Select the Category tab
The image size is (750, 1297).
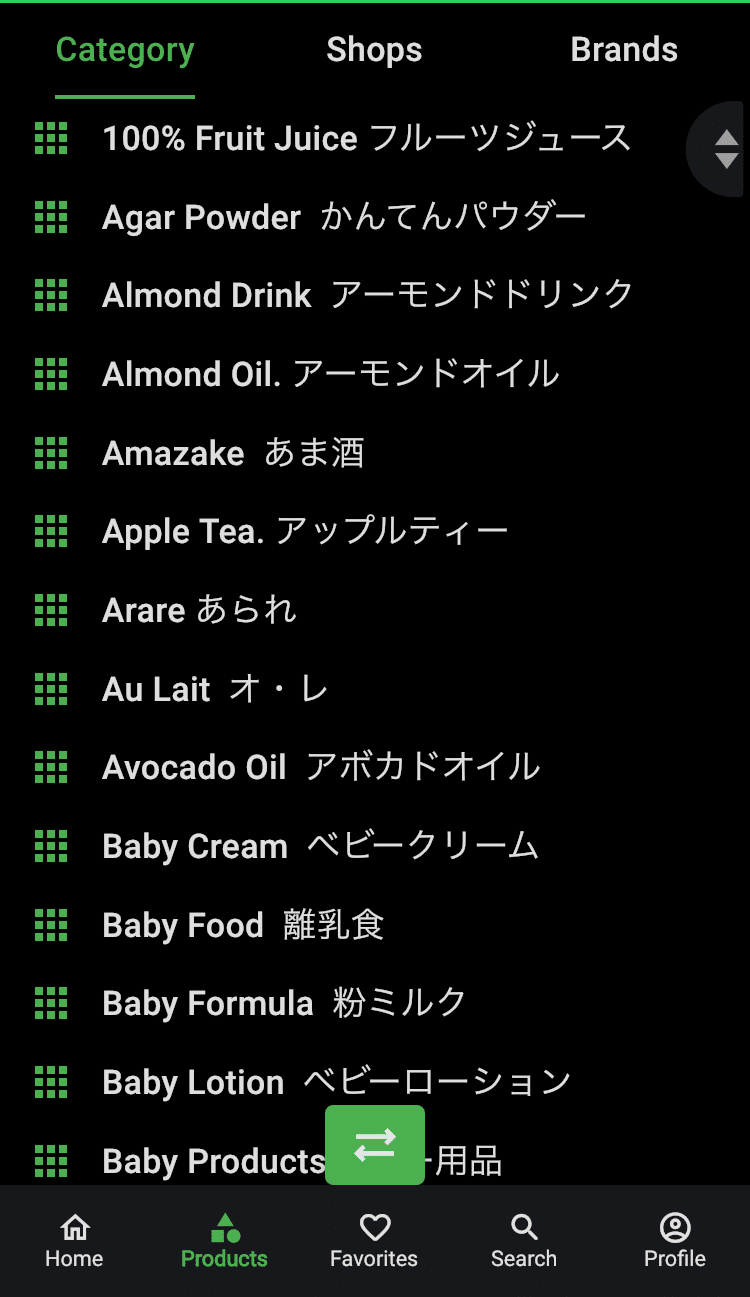(x=125, y=50)
